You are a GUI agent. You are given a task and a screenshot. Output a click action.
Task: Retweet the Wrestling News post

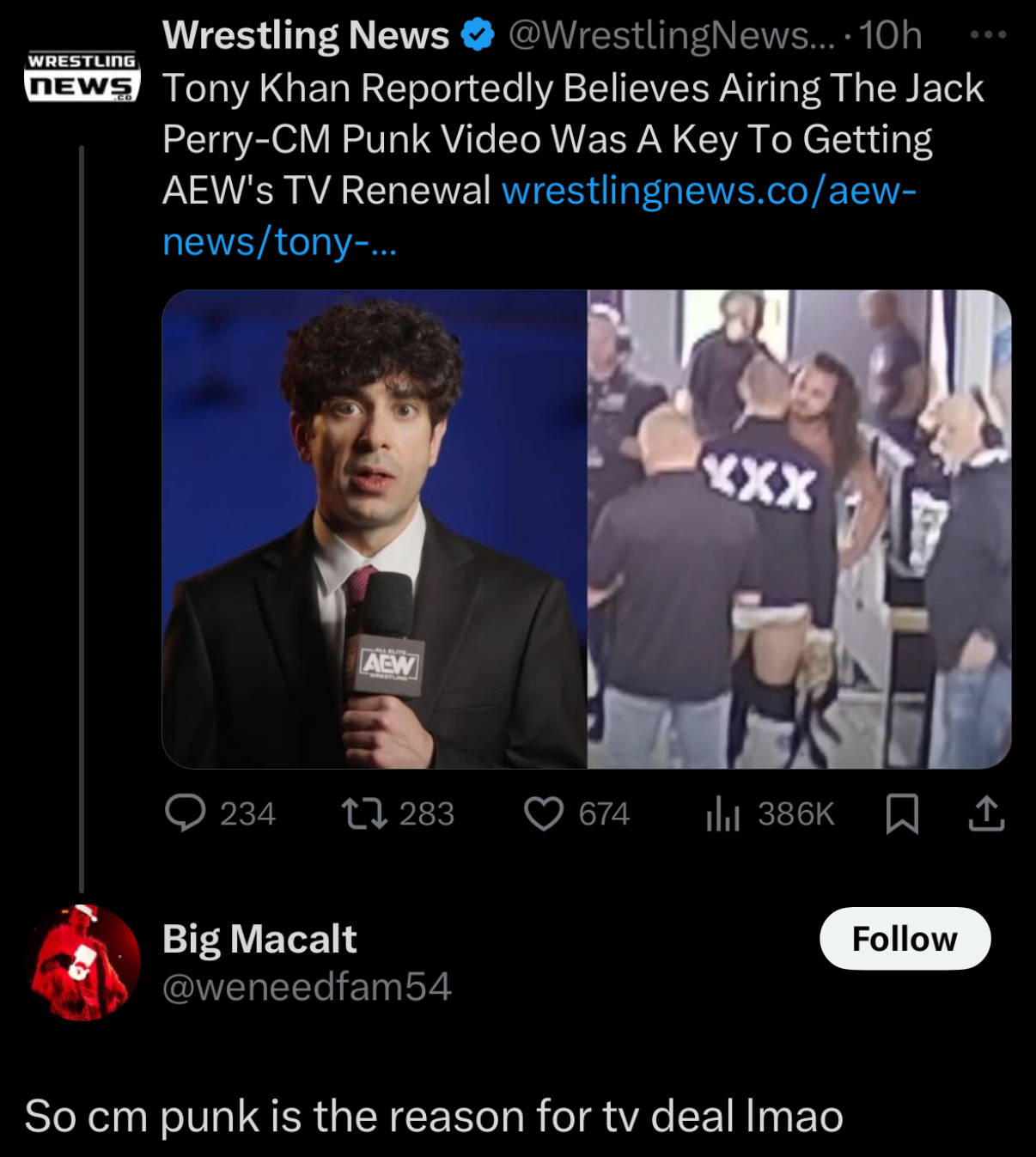(x=365, y=813)
